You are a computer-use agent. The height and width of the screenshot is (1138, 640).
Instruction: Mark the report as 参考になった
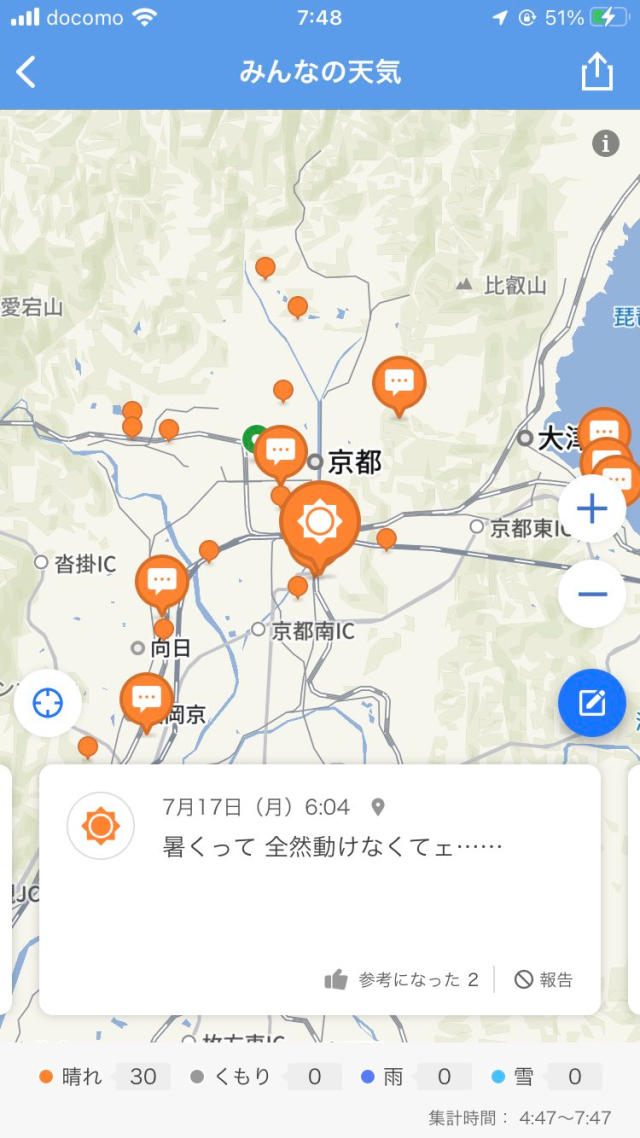point(402,980)
